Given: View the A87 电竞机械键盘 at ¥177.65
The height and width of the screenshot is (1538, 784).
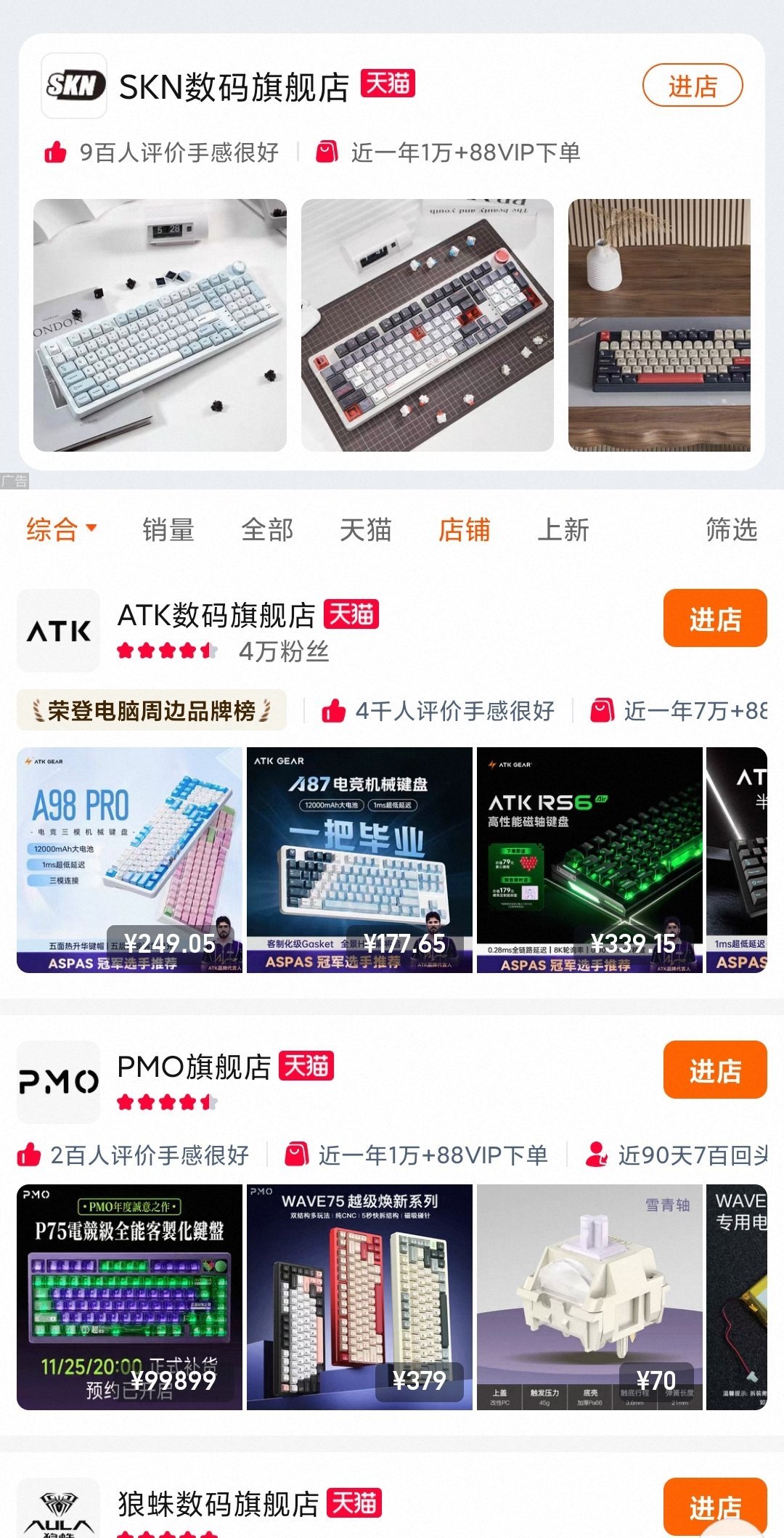Looking at the screenshot, I should click(359, 860).
